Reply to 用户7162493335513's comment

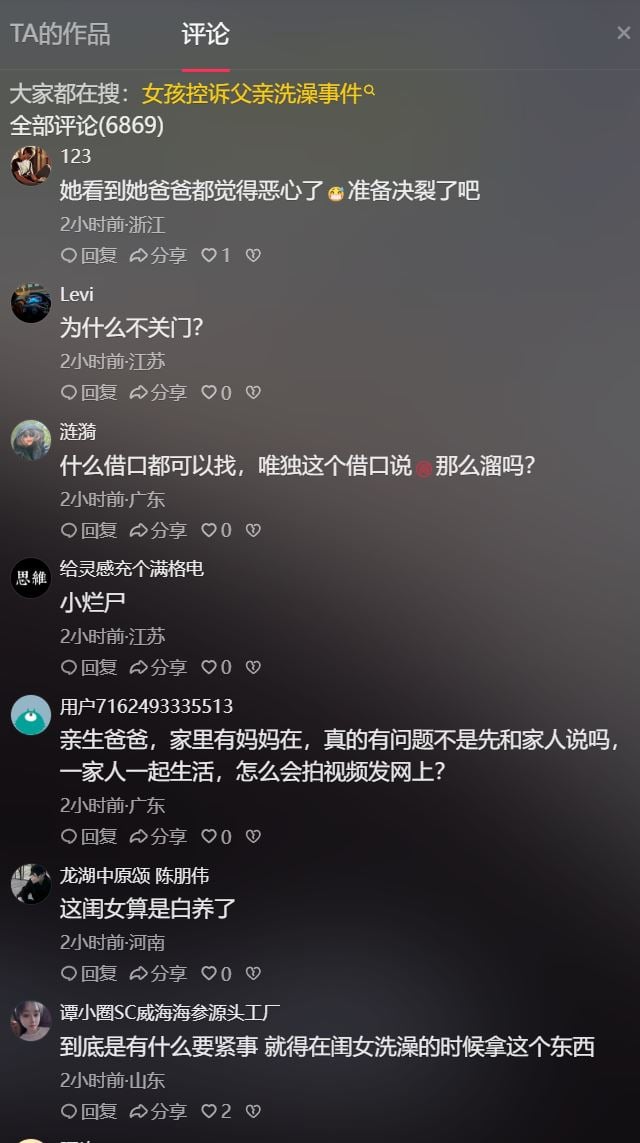tap(89, 836)
